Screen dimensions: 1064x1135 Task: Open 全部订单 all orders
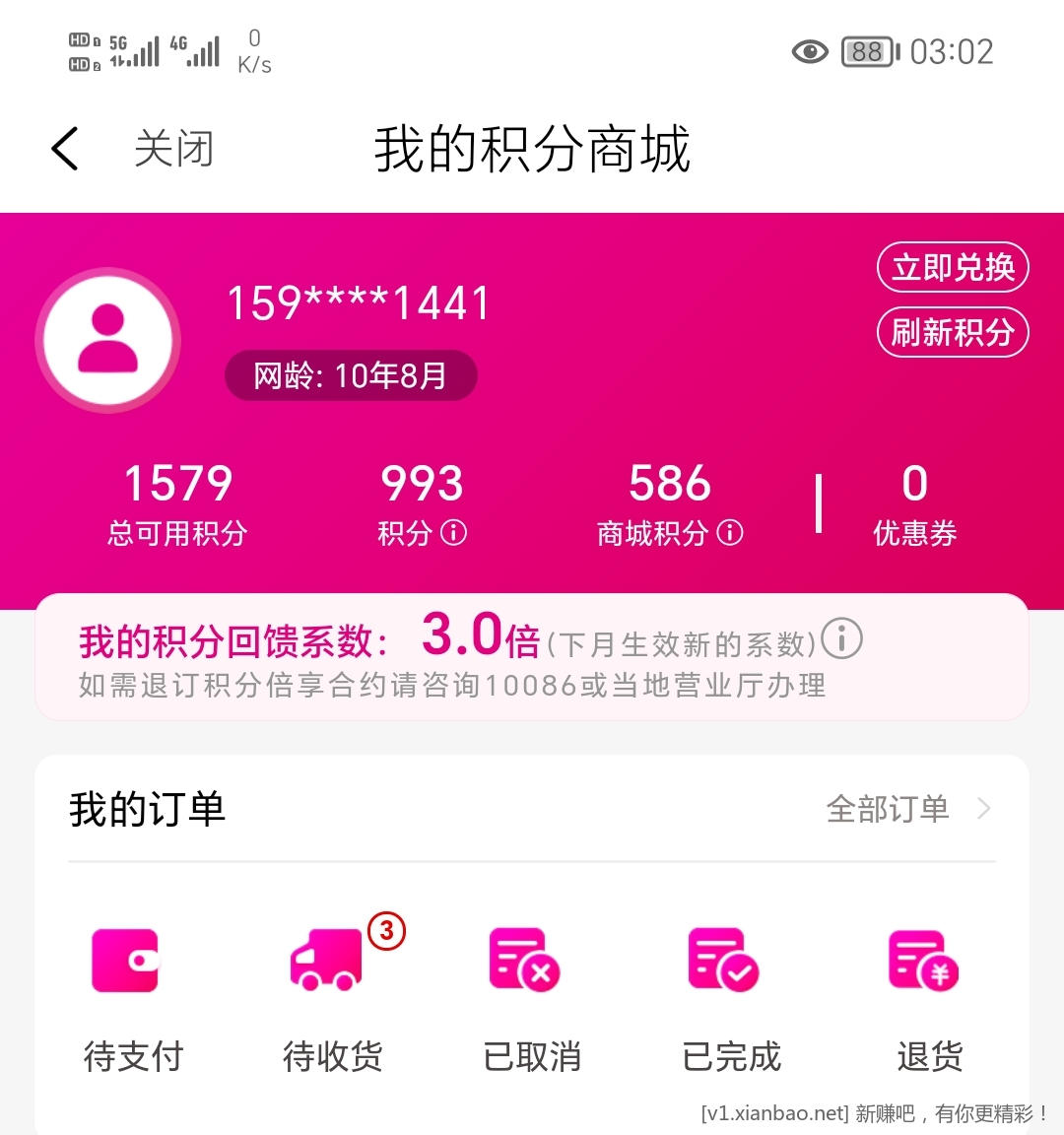click(906, 809)
